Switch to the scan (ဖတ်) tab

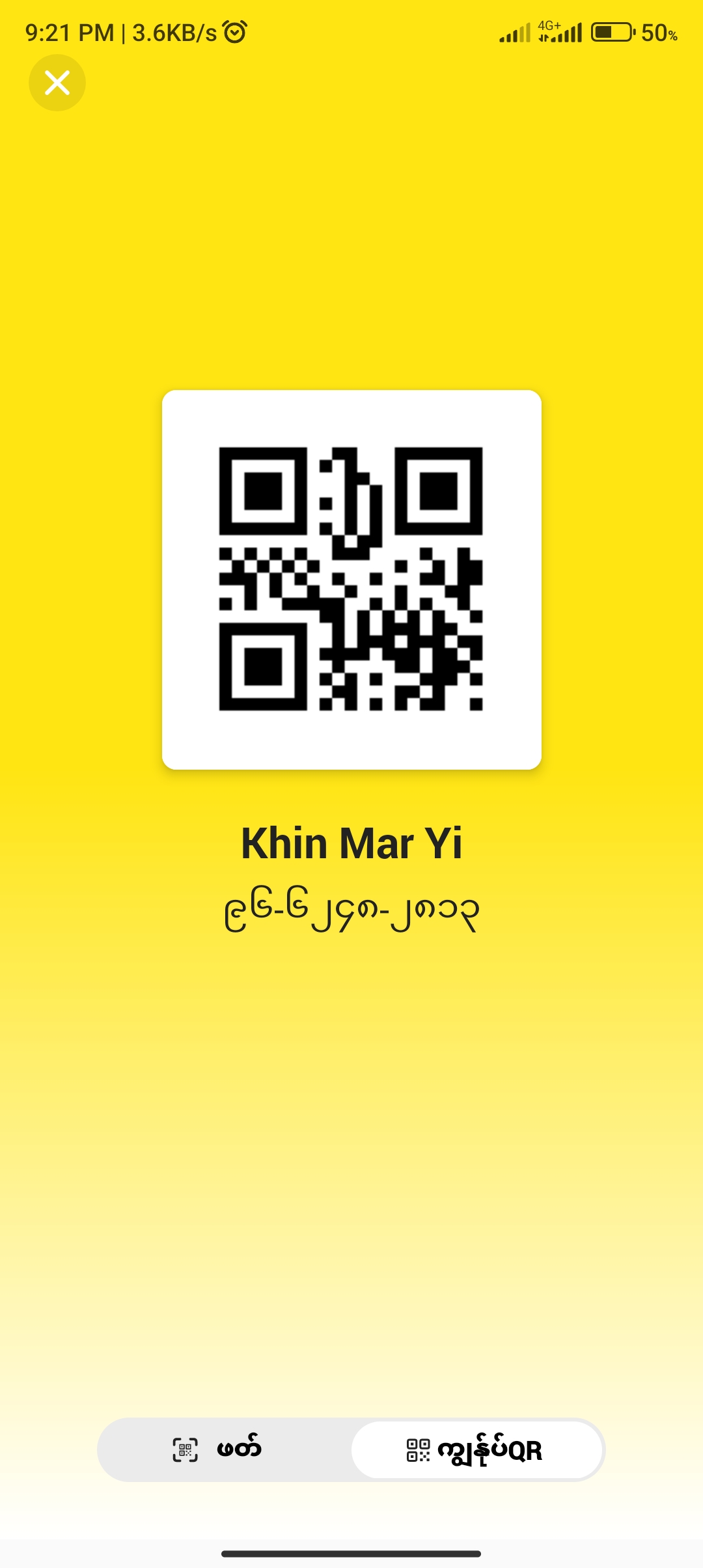point(225,1449)
